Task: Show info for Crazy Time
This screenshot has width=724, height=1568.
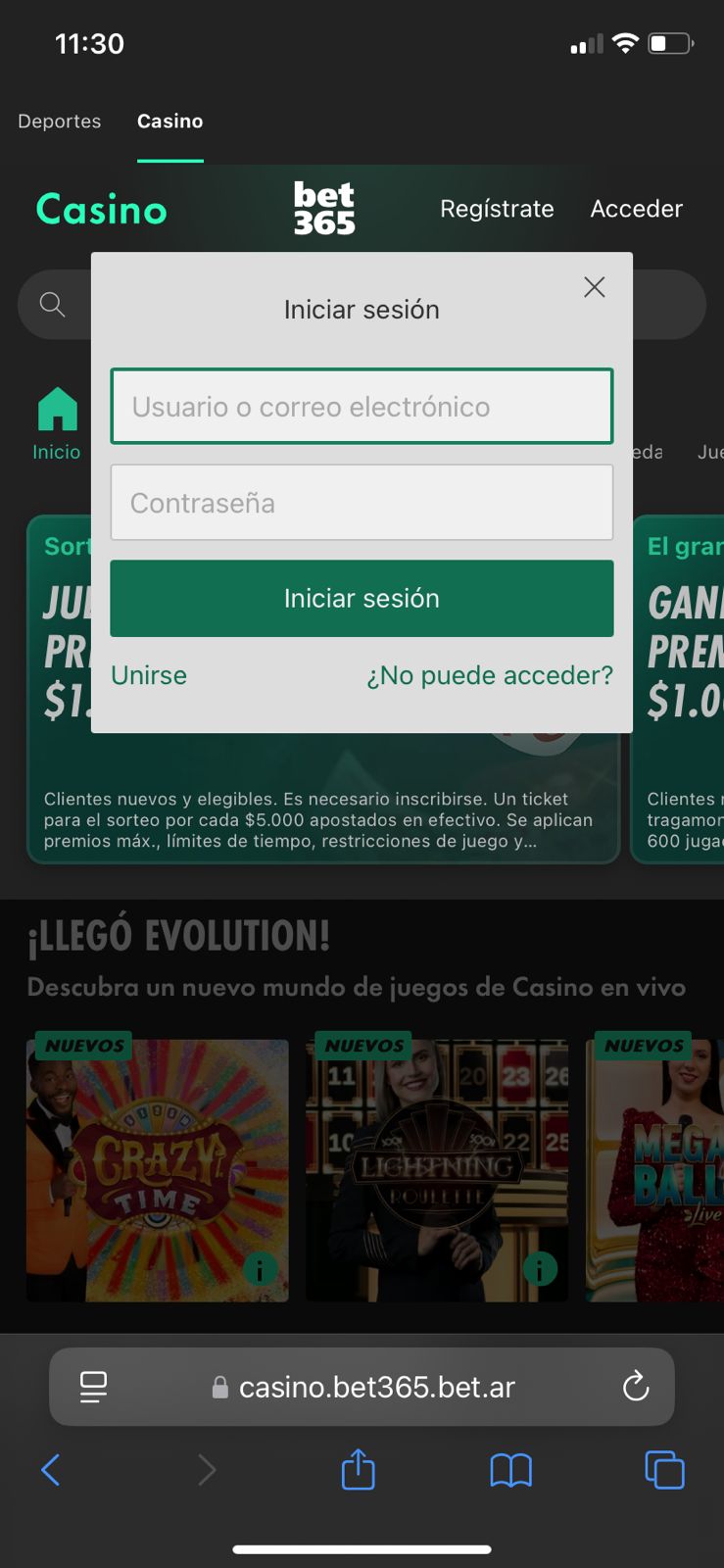Action: [x=260, y=1270]
